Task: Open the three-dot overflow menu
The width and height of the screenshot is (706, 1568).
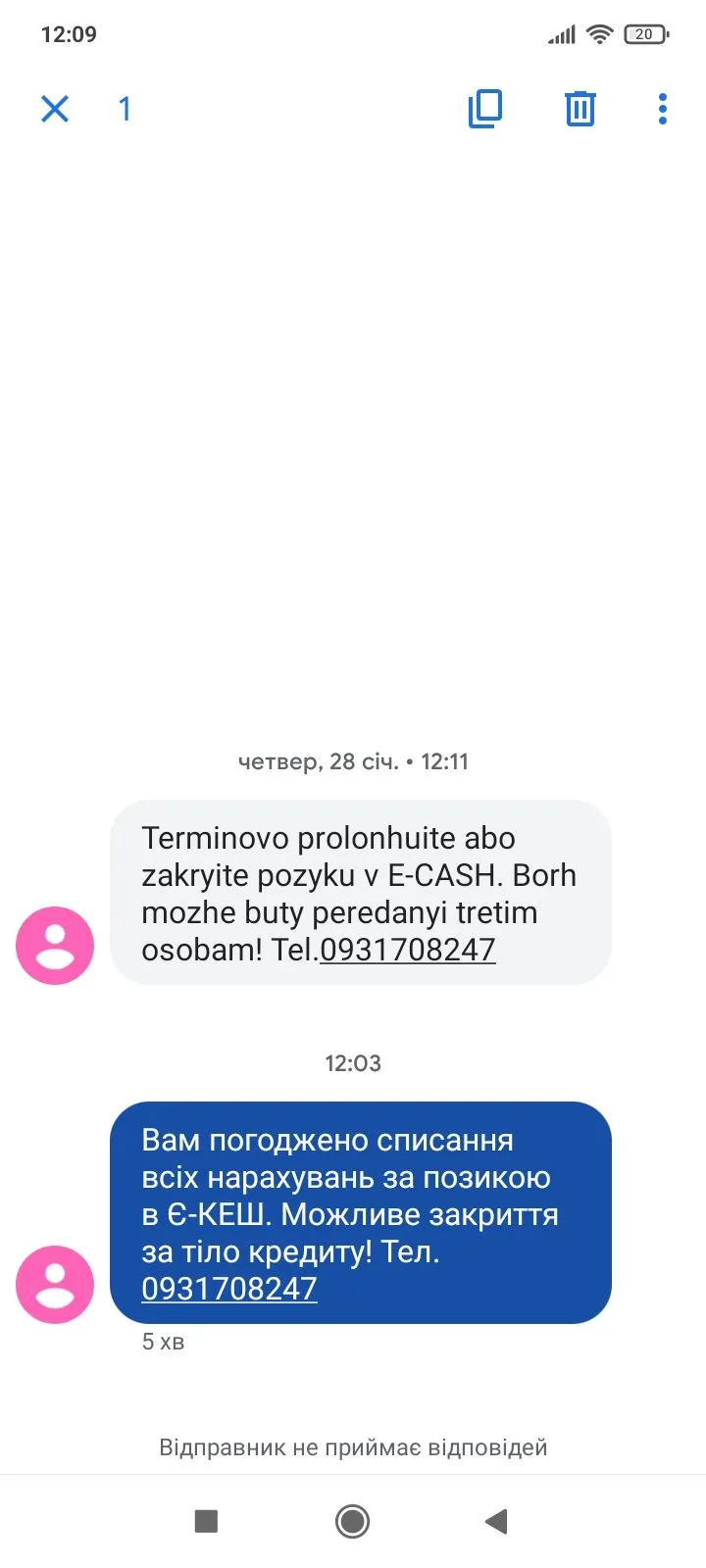Action: pyautogui.click(x=663, y=109)
